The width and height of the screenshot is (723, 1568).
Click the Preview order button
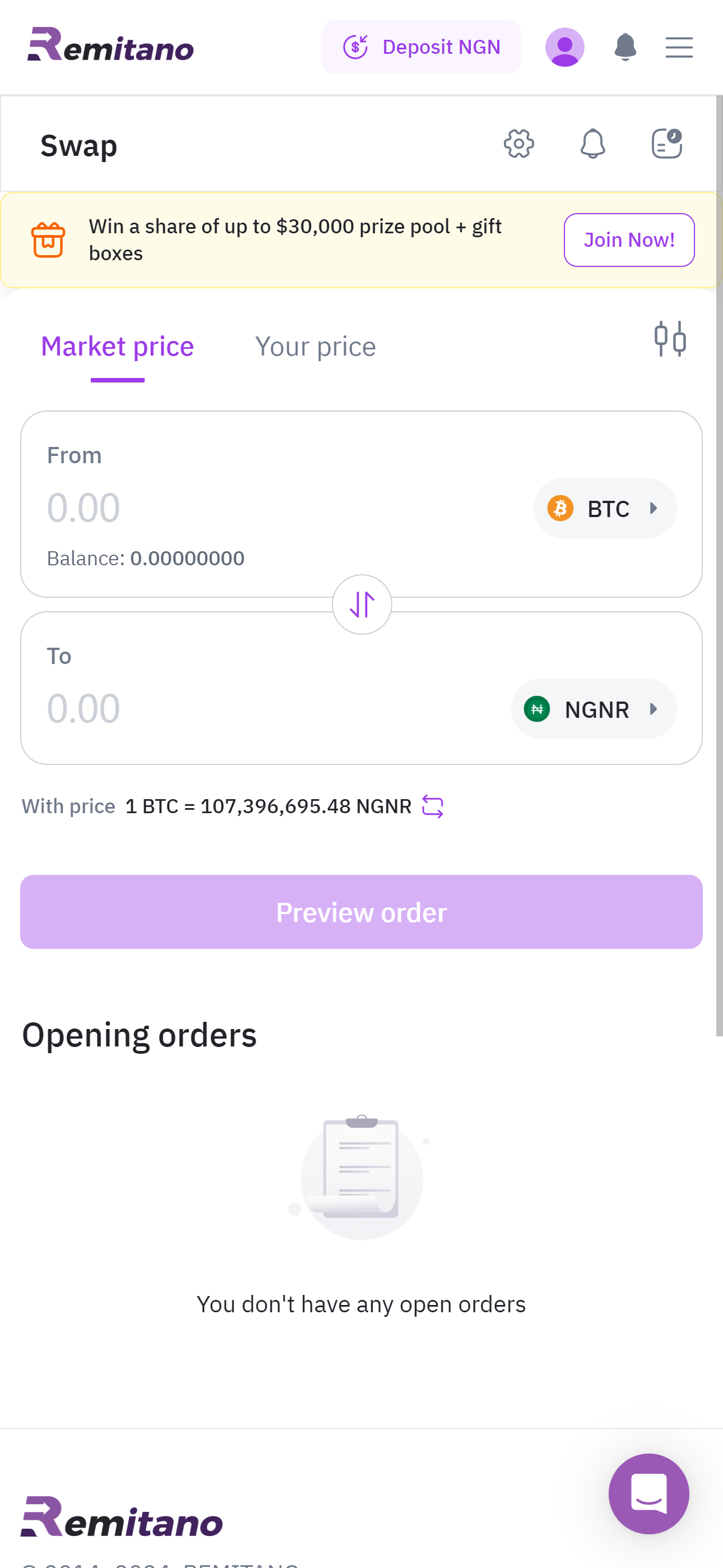coord(361,912)
